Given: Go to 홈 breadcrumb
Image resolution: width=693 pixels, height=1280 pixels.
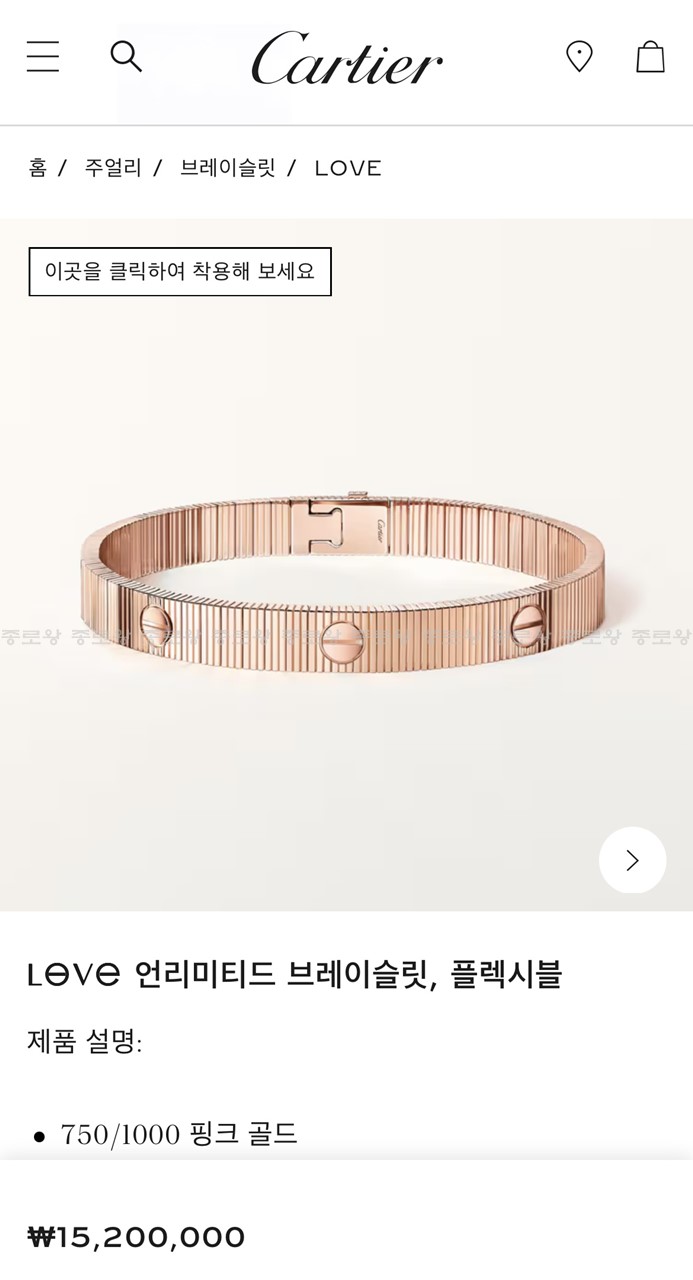Looking at the screenshot, I should (x=38, y=168).
